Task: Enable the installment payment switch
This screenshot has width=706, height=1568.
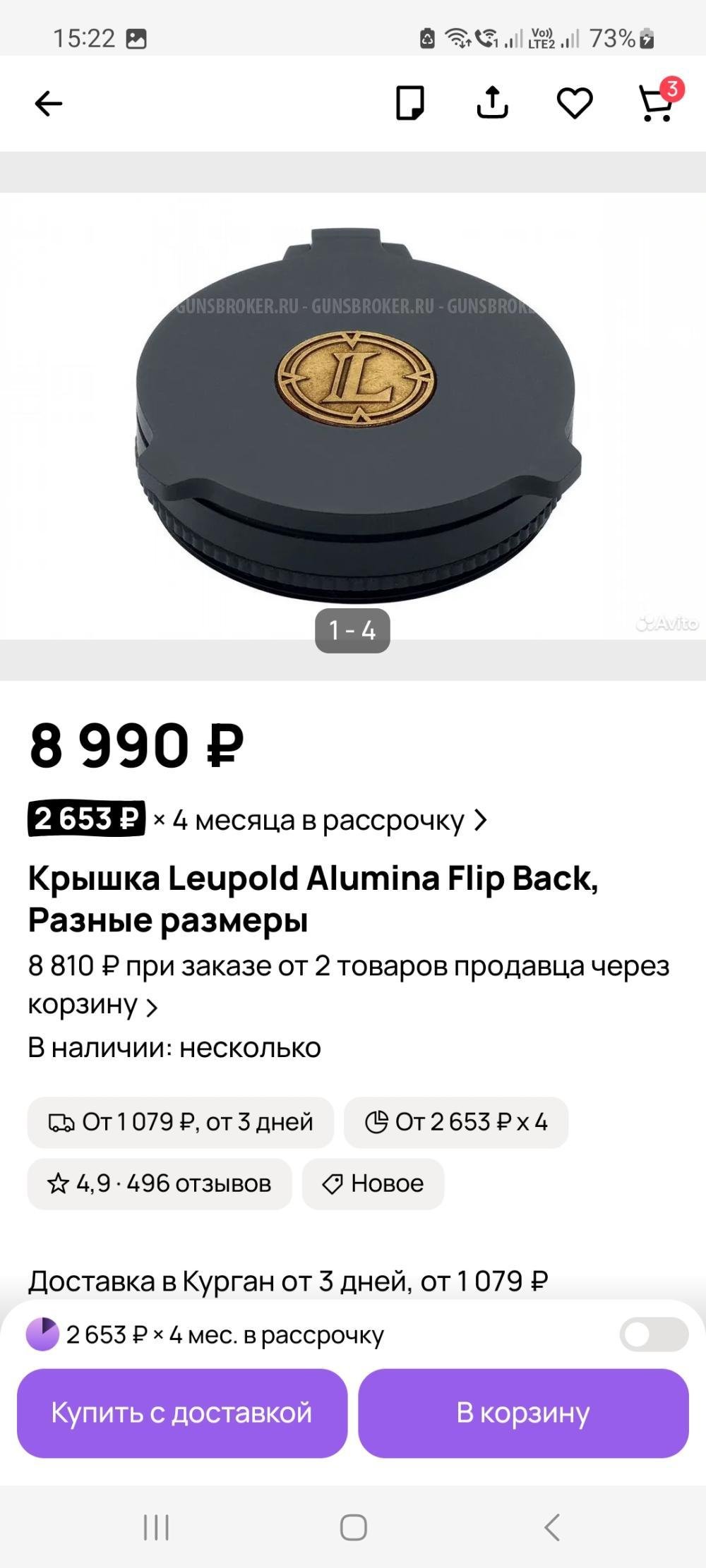Action: pyautogui.click(x=654, y=1334)
